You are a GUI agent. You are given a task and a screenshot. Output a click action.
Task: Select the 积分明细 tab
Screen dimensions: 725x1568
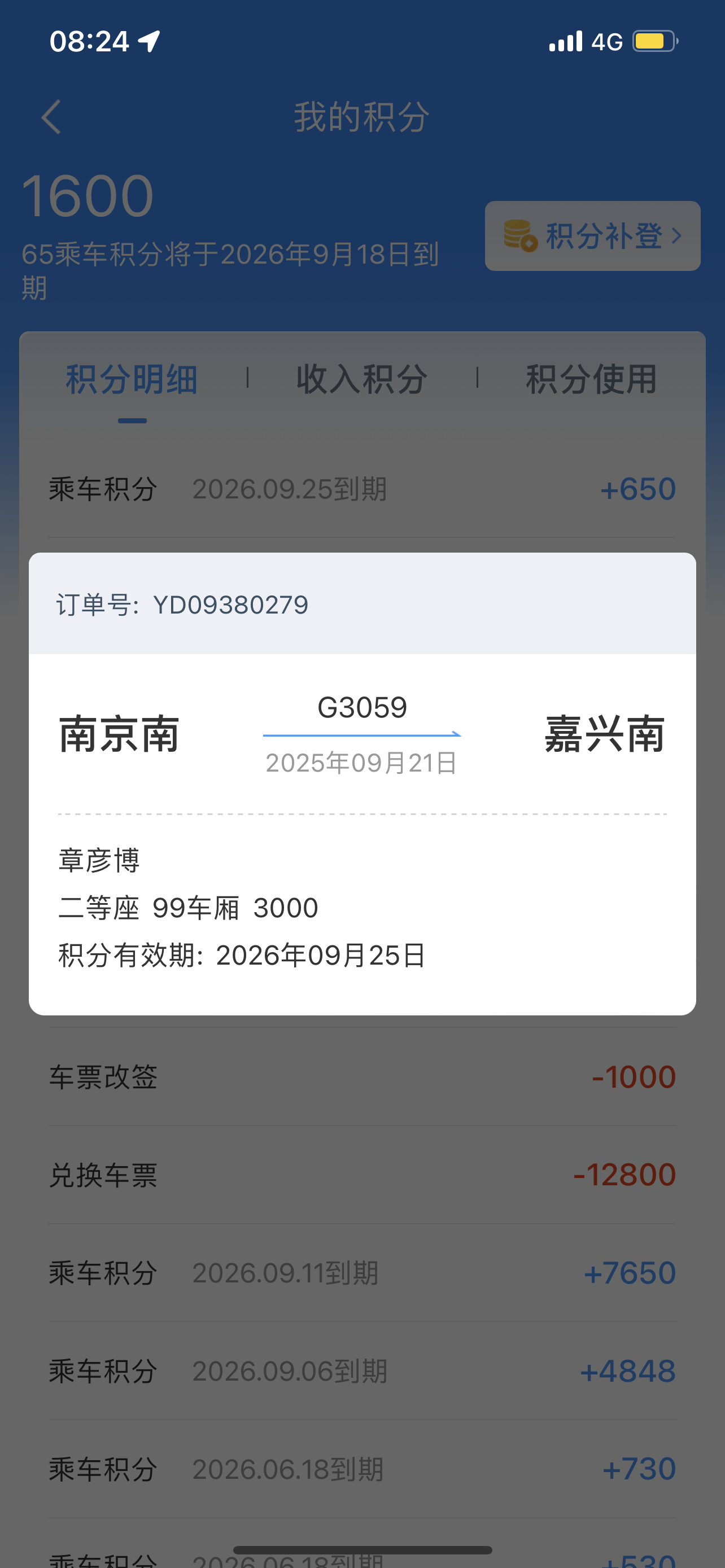132,378
